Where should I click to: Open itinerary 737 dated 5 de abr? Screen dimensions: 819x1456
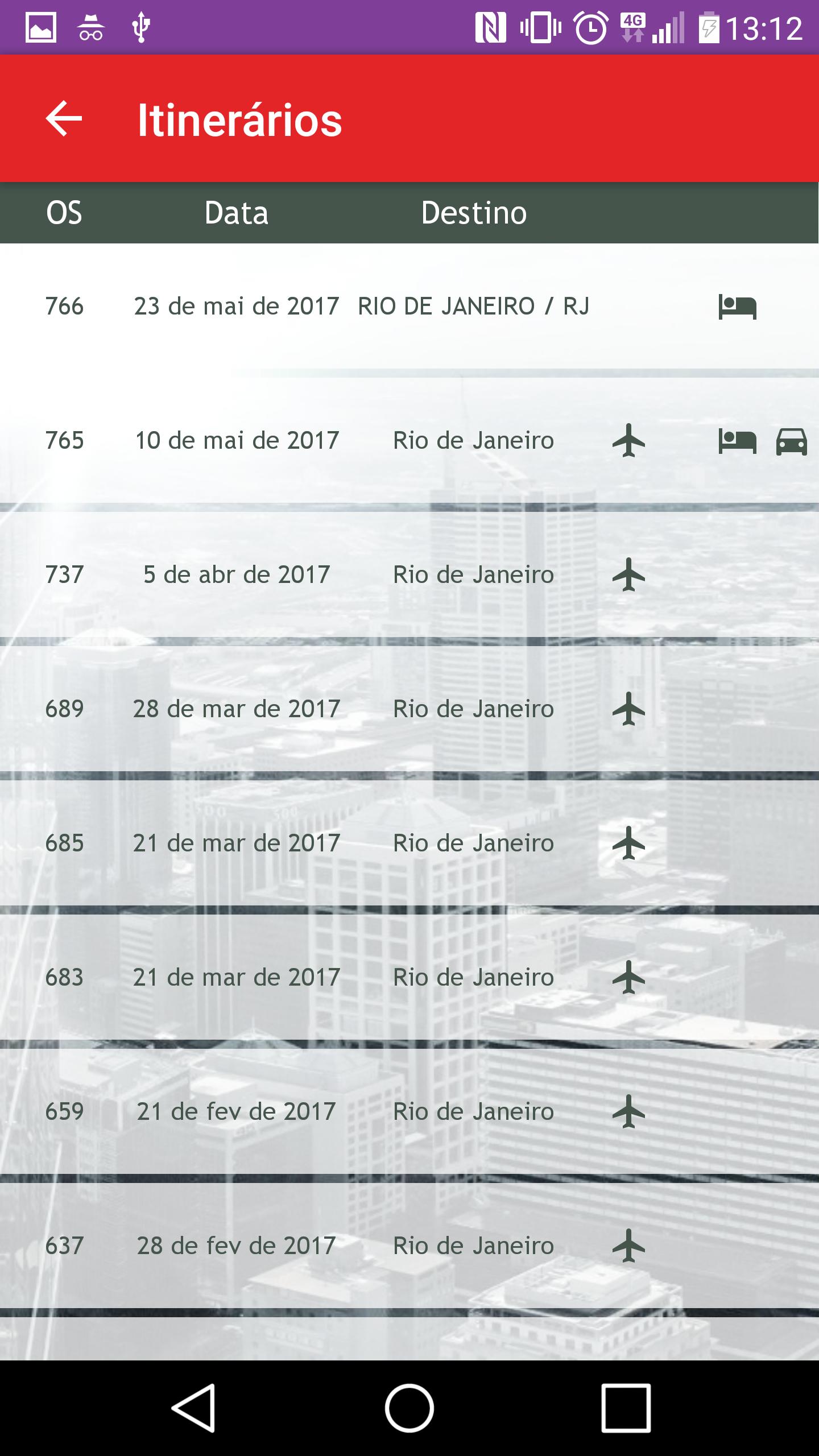click(409, 575)
